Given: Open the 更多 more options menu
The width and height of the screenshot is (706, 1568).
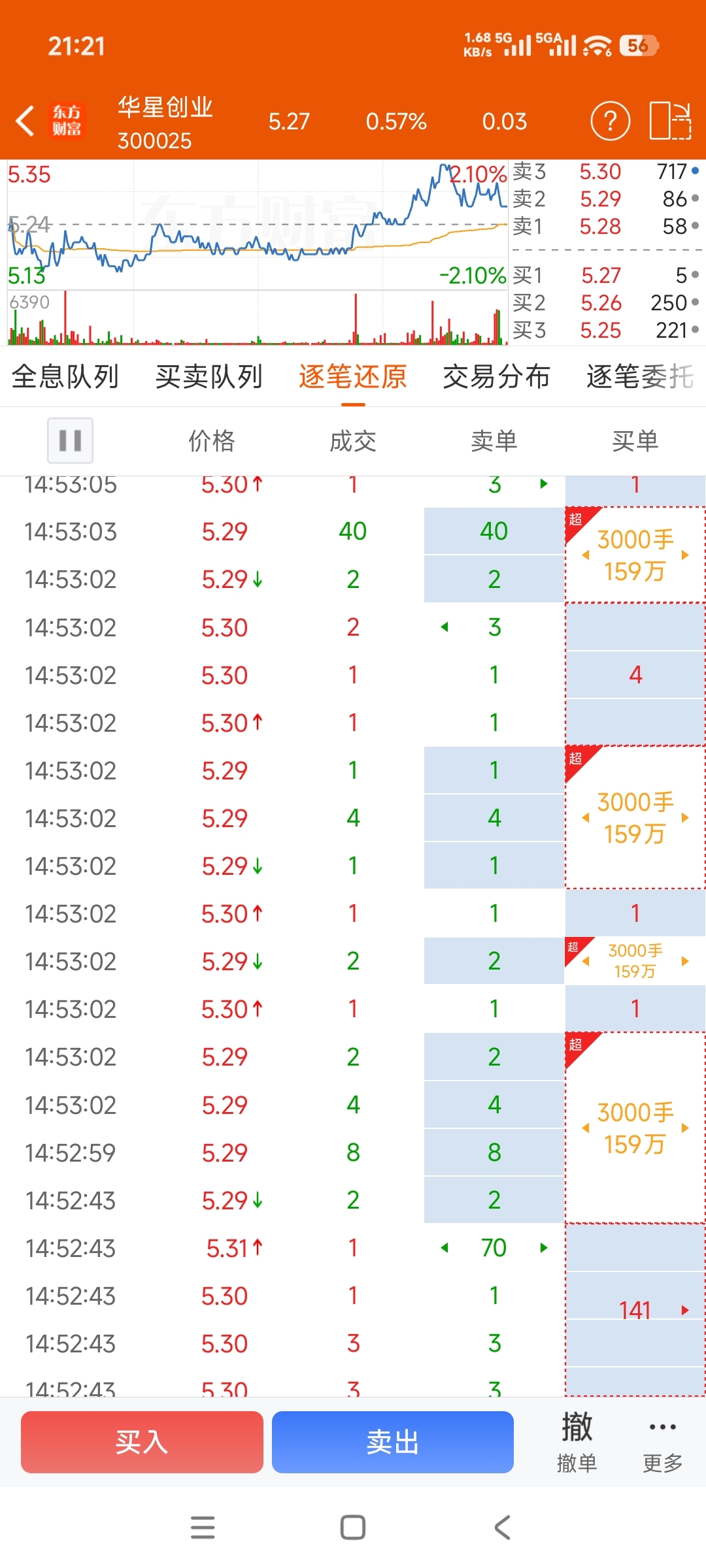Looking at the screenshot, I should click(663, 1442).
